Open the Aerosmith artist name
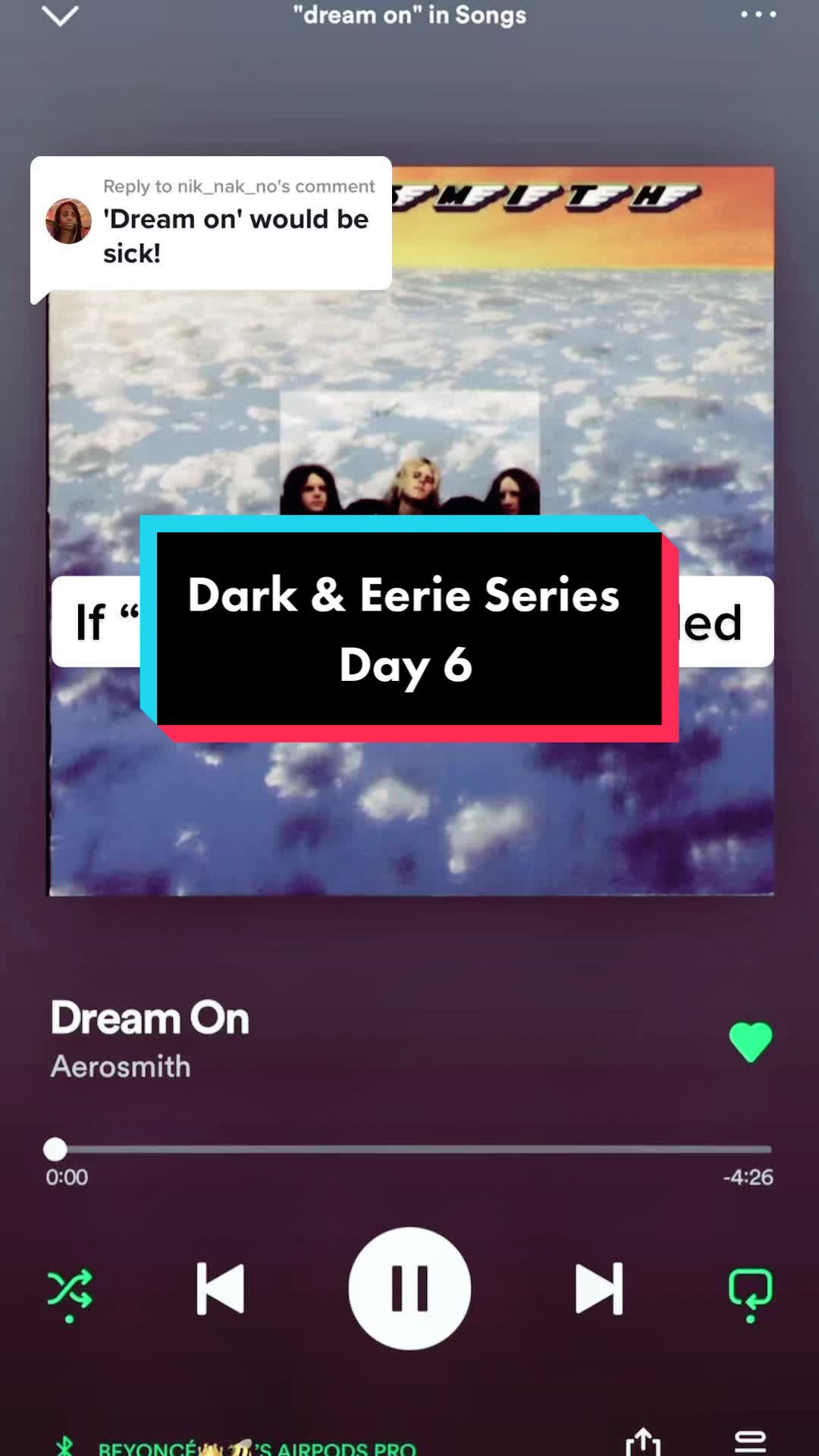The image size is (819, 1456). [121, 1067]
